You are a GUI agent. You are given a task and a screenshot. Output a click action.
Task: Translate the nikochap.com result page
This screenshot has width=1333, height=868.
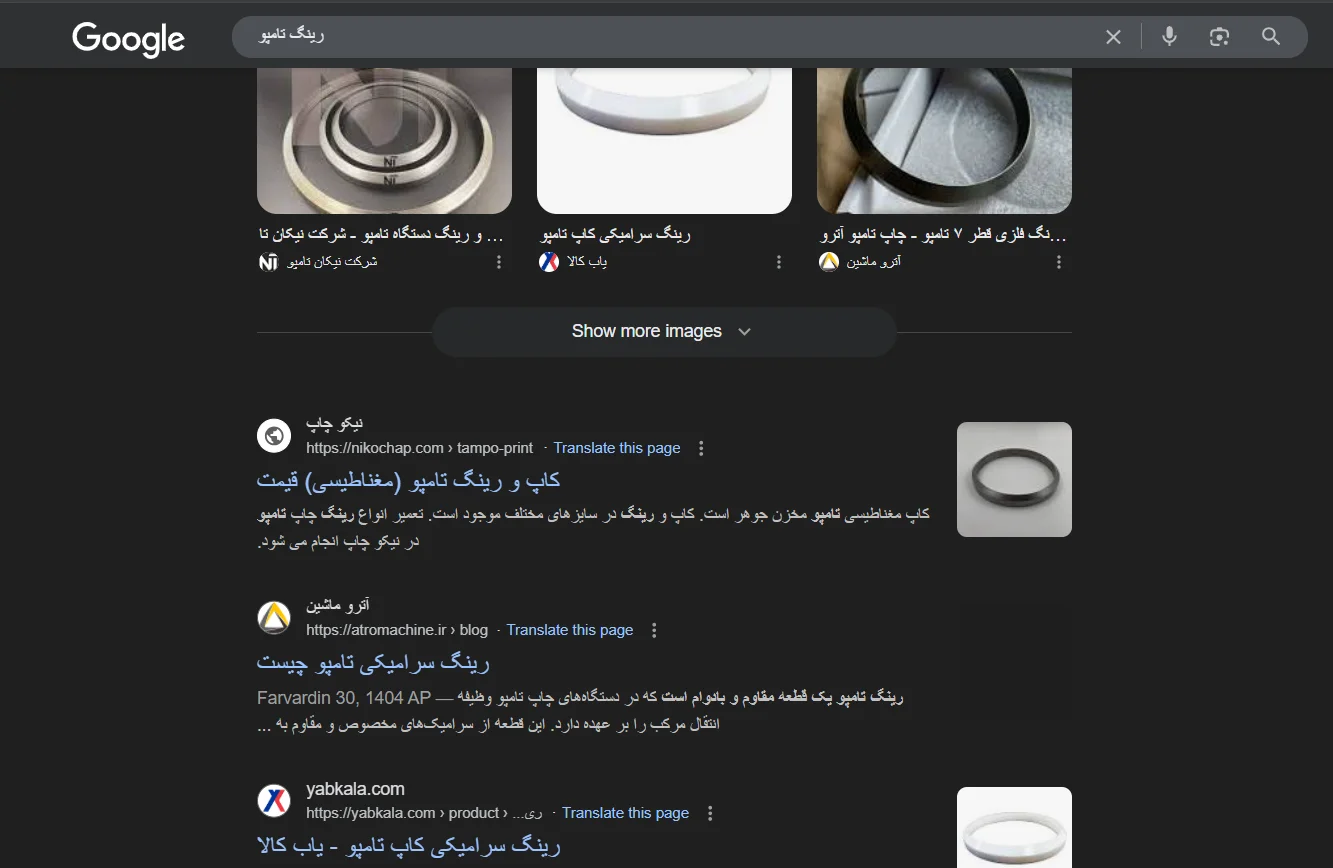click(617, 448)
